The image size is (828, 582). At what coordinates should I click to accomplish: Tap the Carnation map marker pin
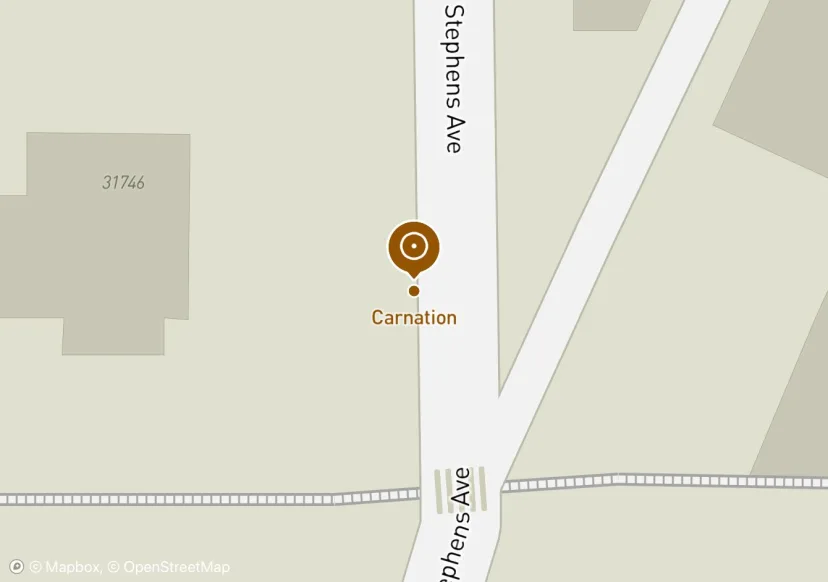click(413, 246)
